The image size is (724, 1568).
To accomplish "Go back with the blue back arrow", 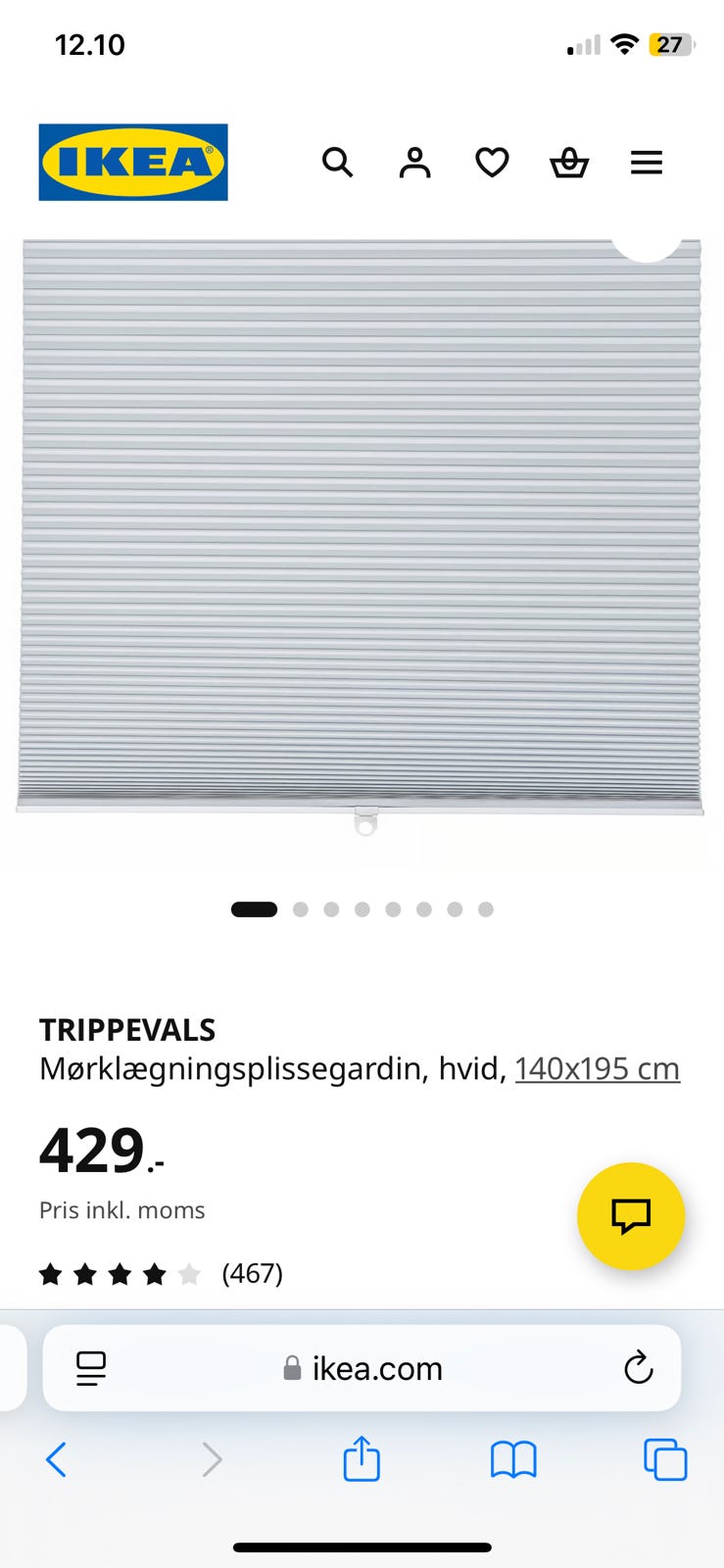I will (56, 1459).
